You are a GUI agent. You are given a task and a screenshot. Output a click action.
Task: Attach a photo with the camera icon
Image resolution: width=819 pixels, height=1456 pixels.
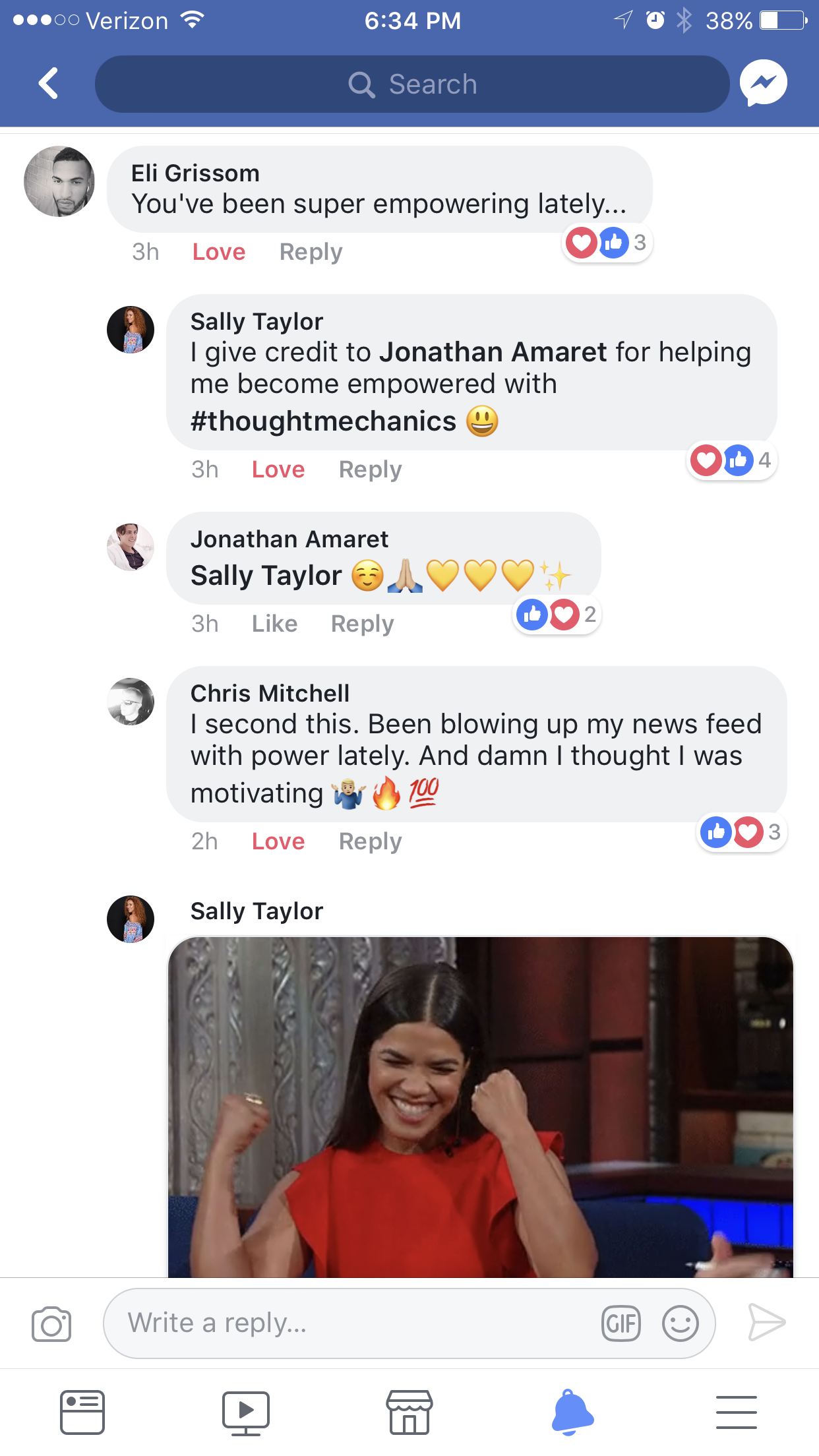tap(51, 1323)
